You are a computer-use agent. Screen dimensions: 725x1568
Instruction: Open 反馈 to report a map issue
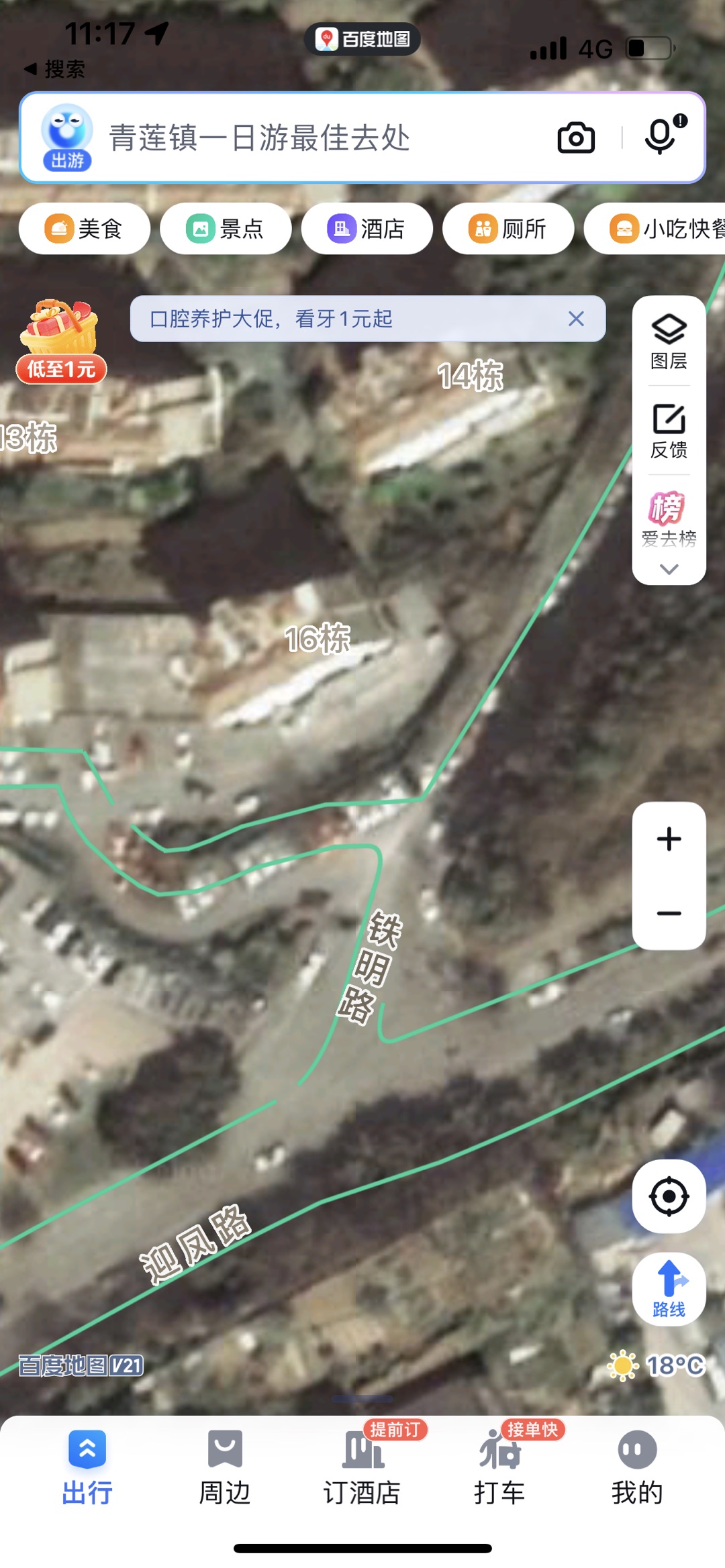coord(669,431)
